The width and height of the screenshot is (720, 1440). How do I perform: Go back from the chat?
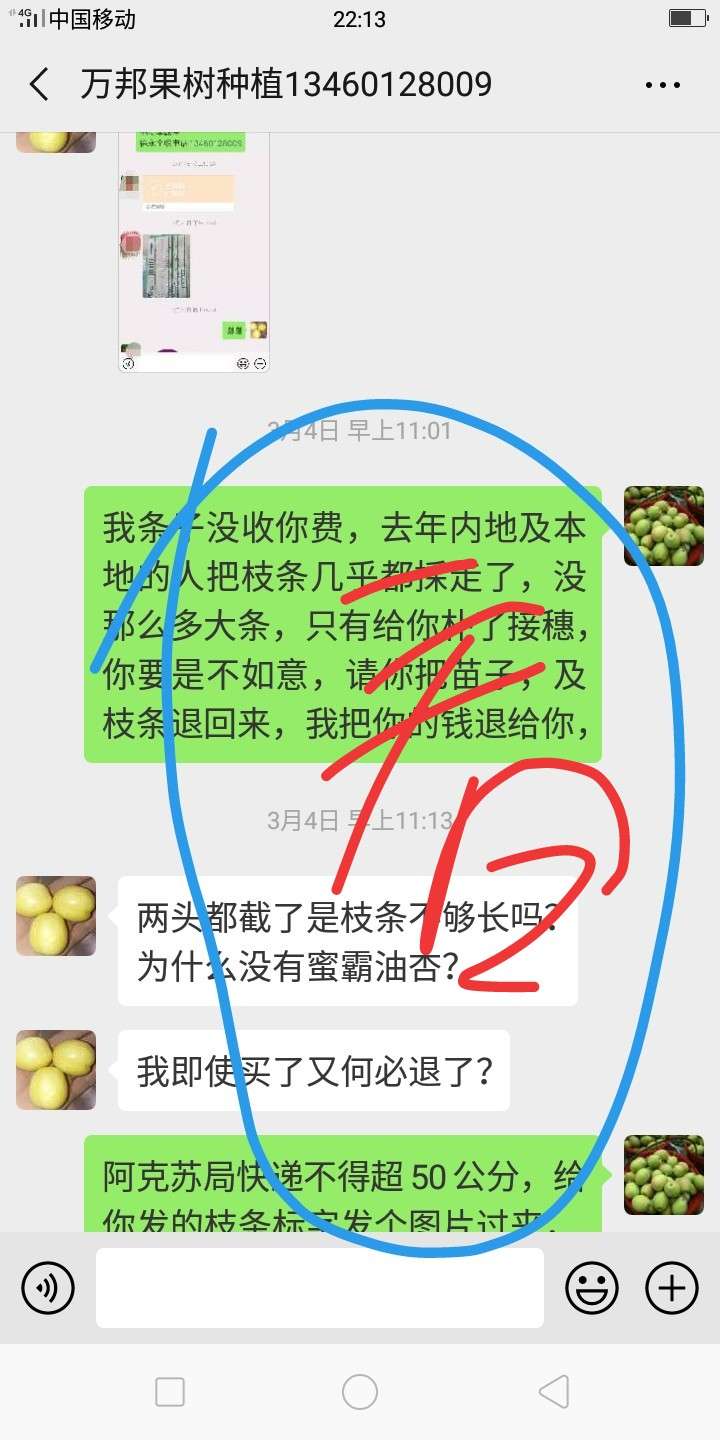(x=39, y=85)
